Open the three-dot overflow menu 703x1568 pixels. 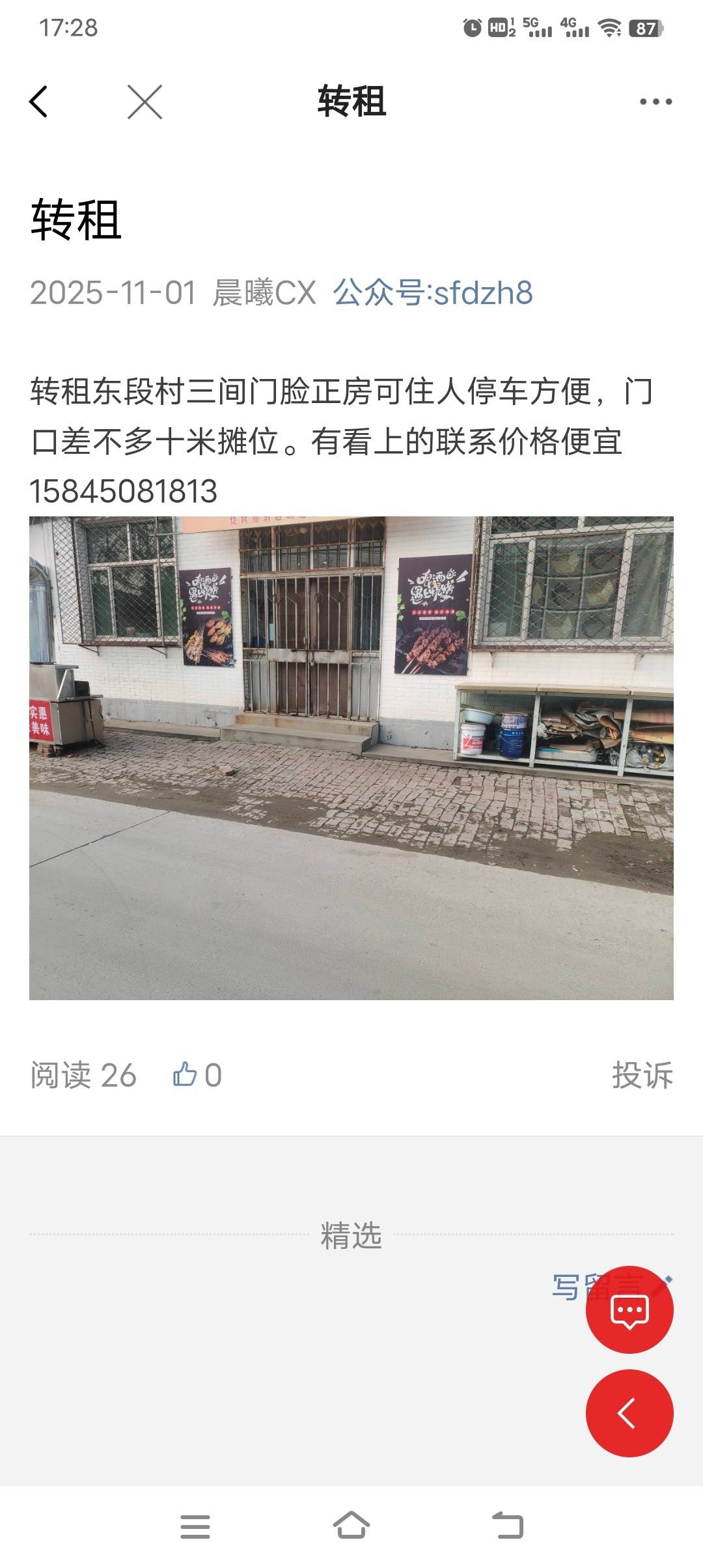[655, 102]
